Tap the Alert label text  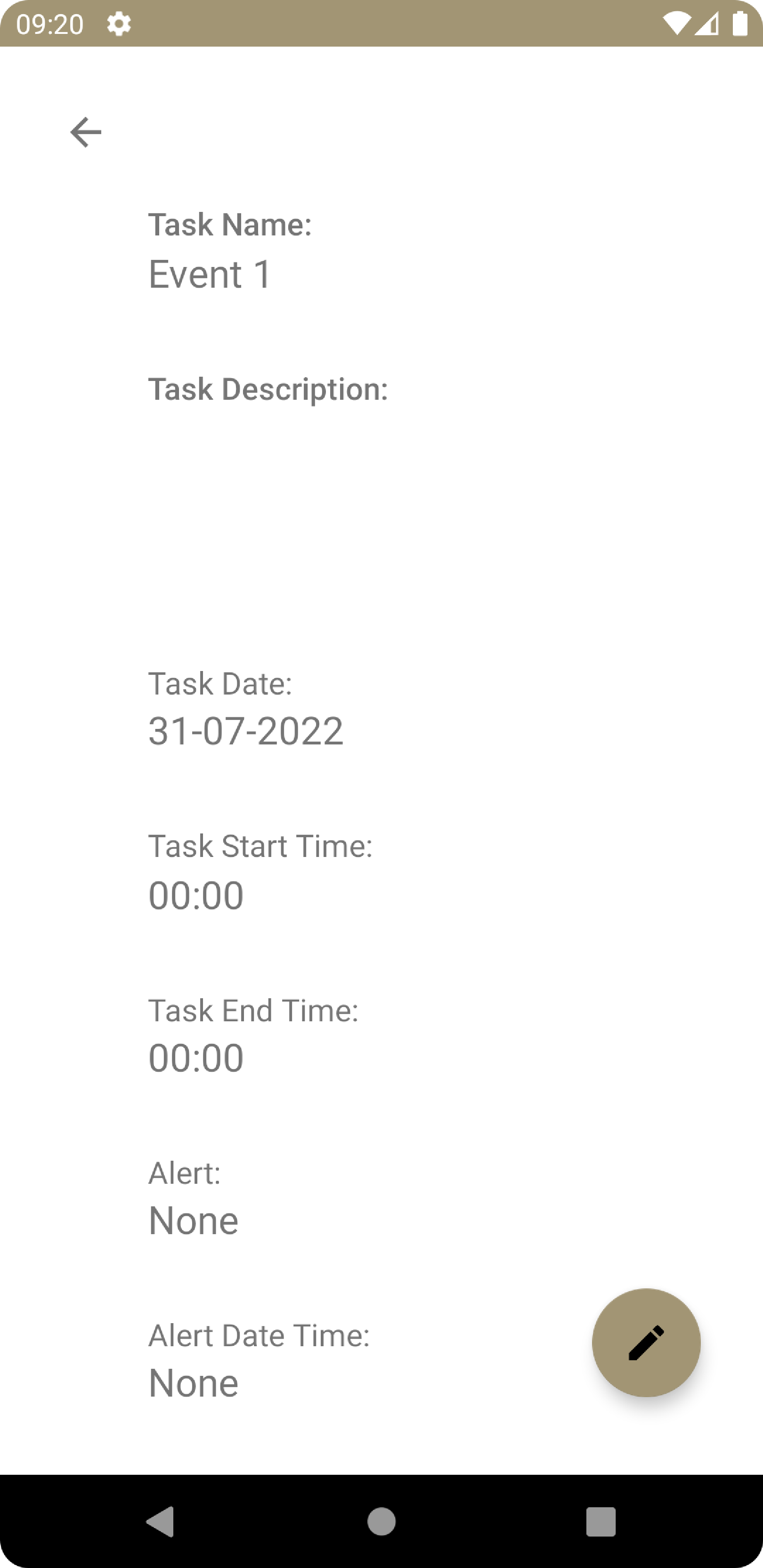pyautogui.click(x=183, y=1172)
